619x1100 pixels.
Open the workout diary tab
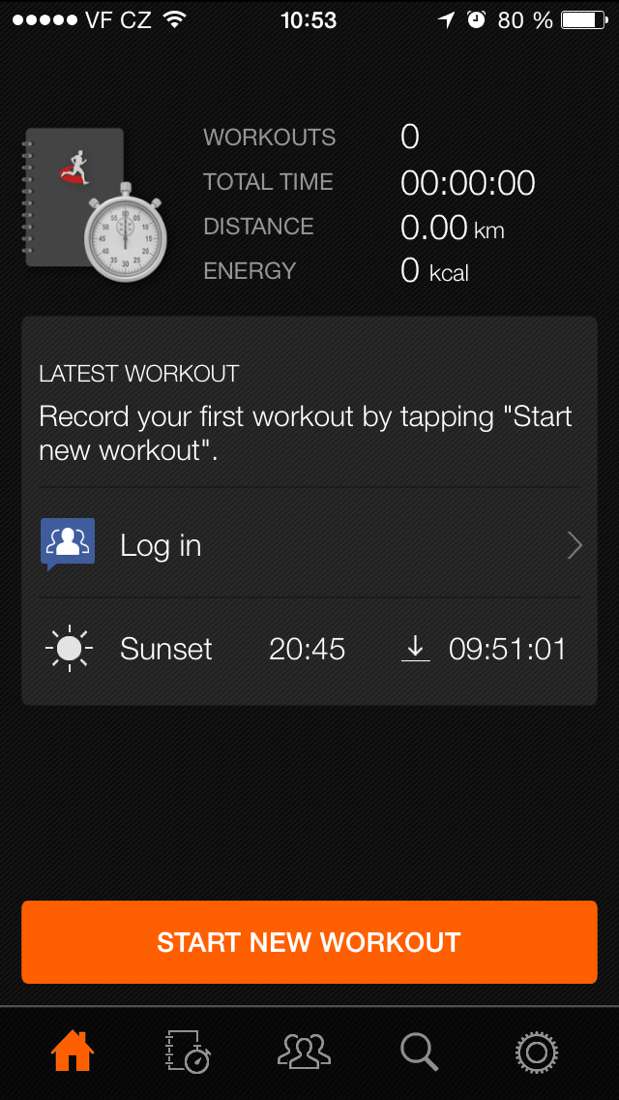pyautogui.click(x=187, y=1052)
